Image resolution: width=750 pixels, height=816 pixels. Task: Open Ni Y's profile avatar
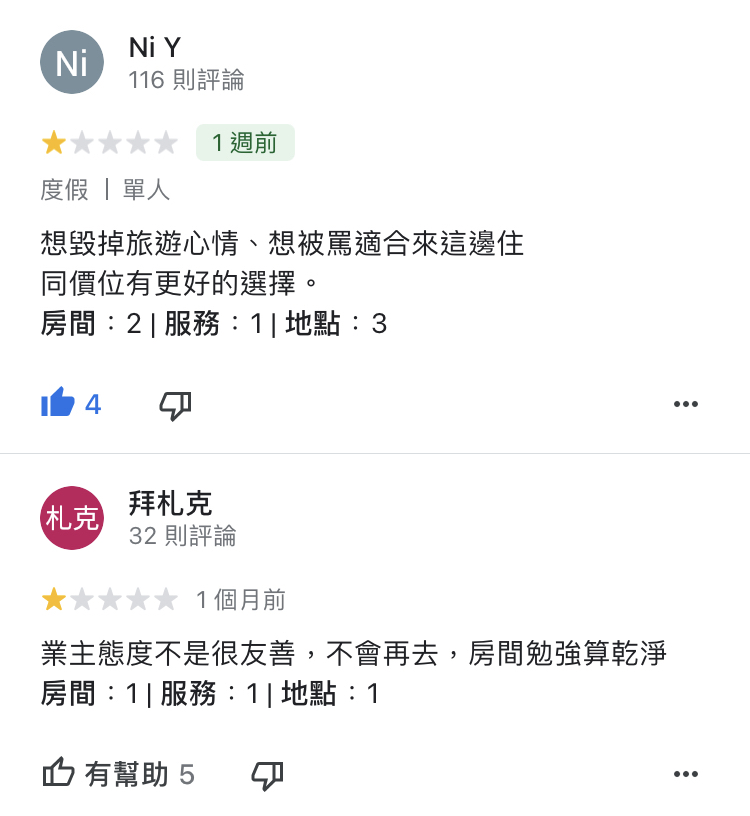tap(72, 62)
